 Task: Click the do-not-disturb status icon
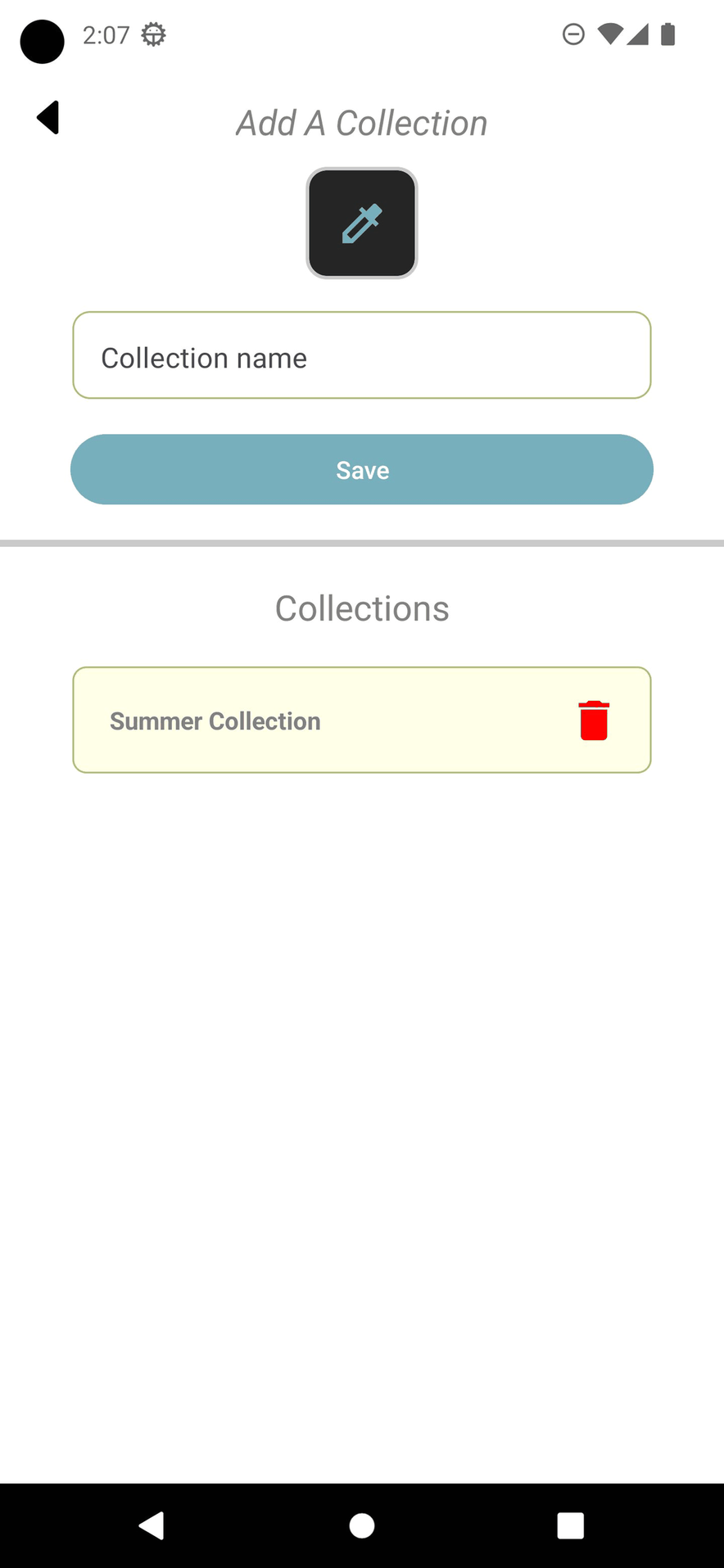(573, 34)
